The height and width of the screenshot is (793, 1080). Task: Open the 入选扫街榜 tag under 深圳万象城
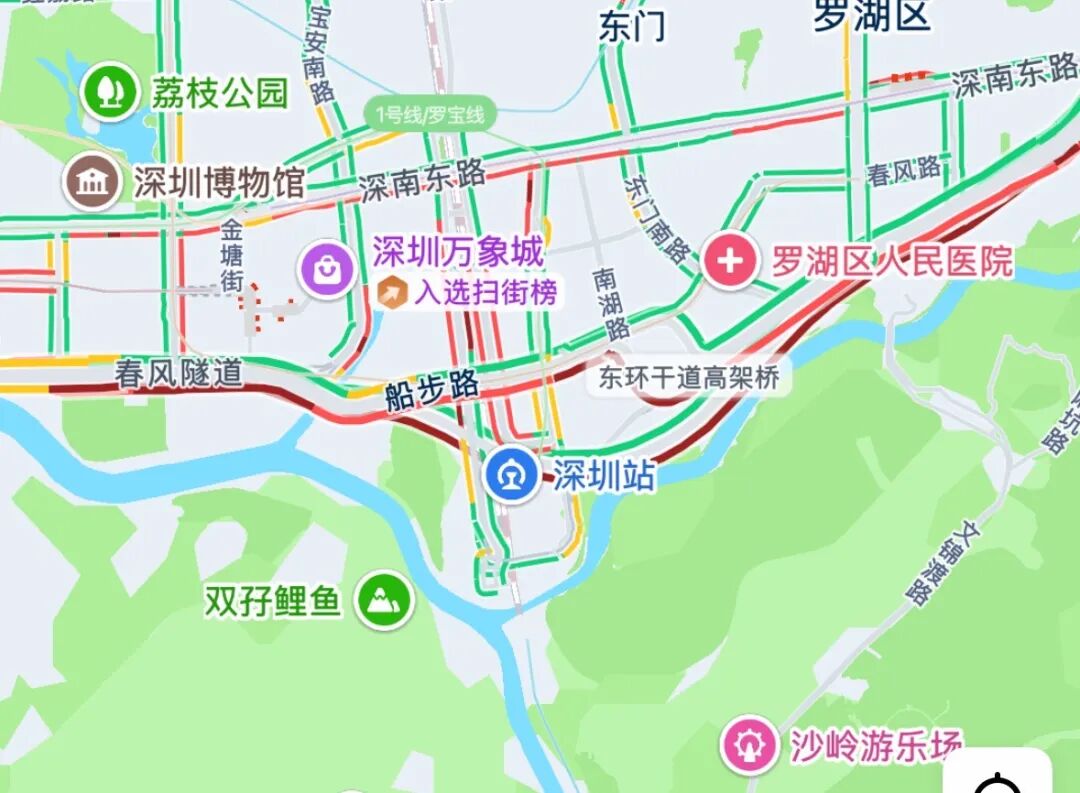[x=468, y=292]
